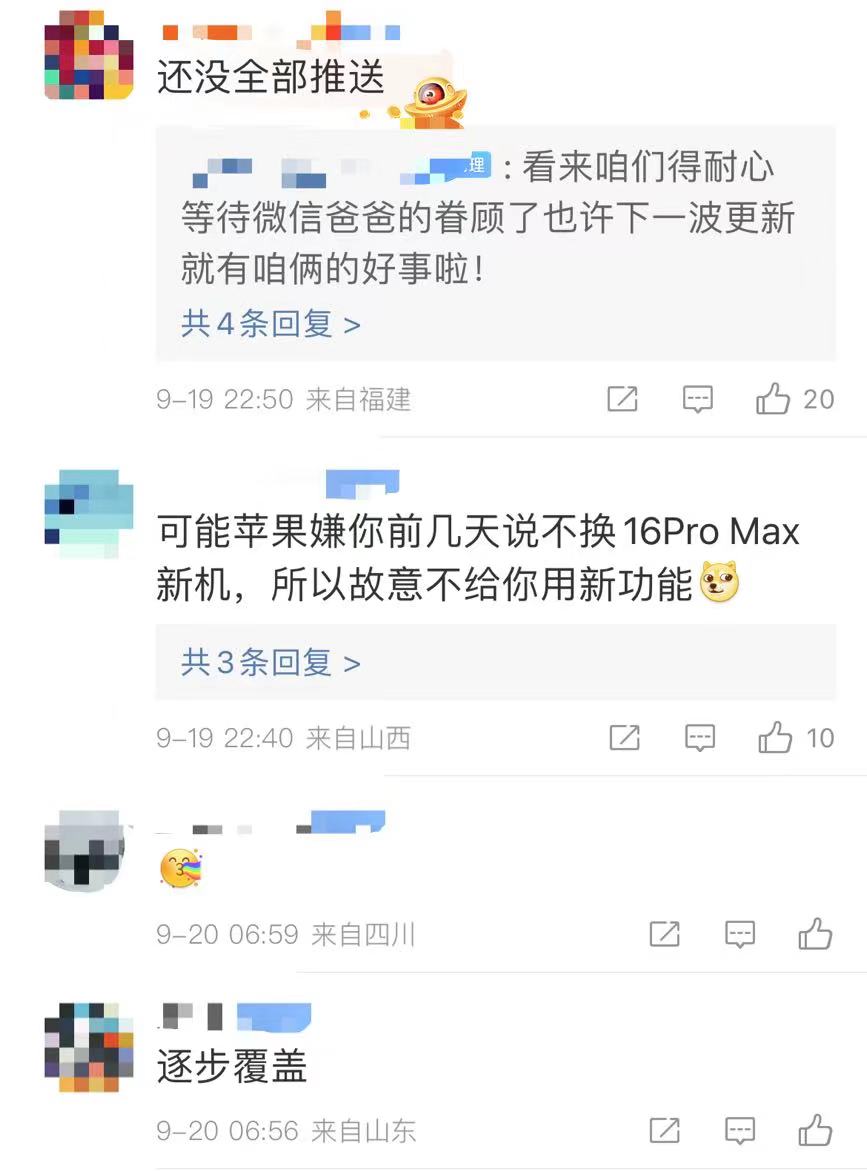Expand the 共4条回复 replies link

click(270, 324)
